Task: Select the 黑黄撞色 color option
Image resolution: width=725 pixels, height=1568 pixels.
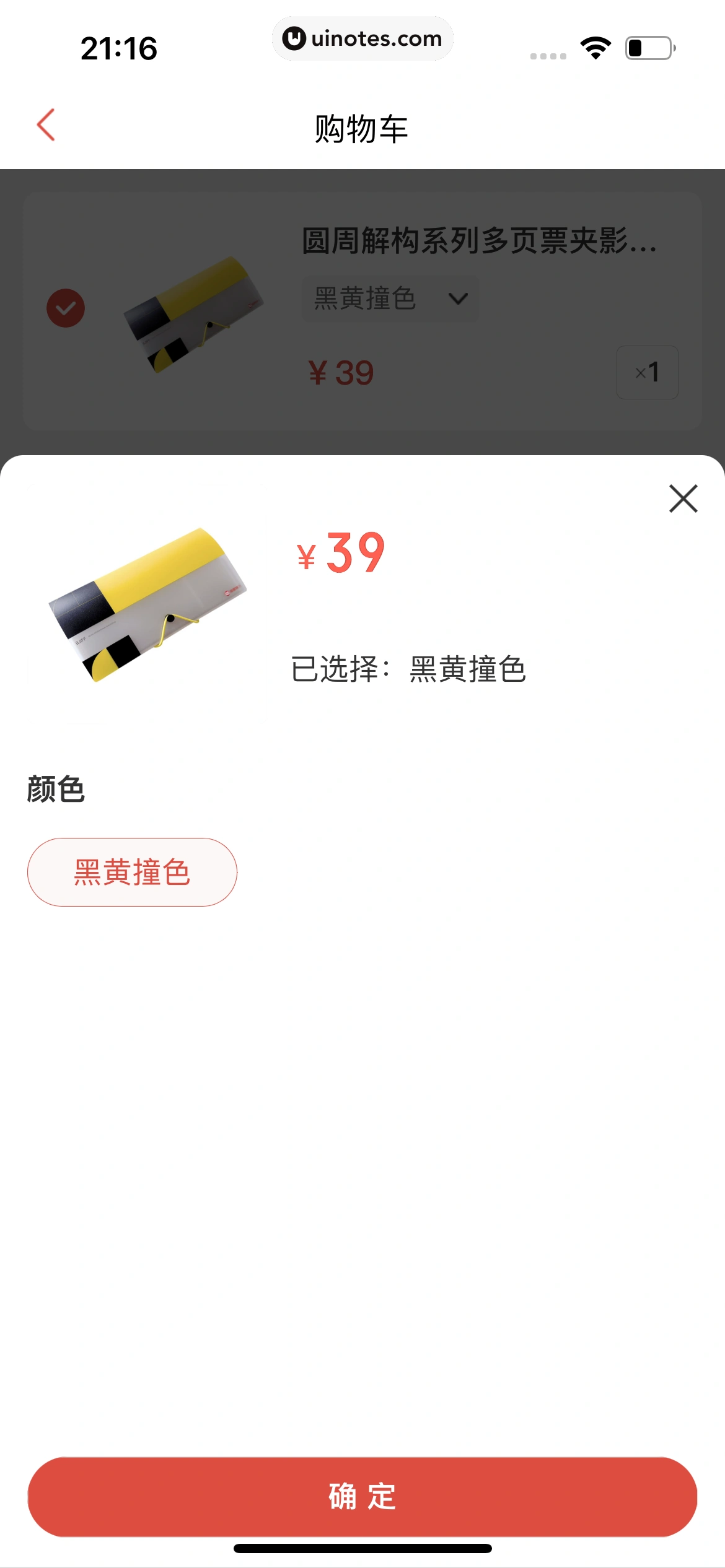Action: coord(131,871)
